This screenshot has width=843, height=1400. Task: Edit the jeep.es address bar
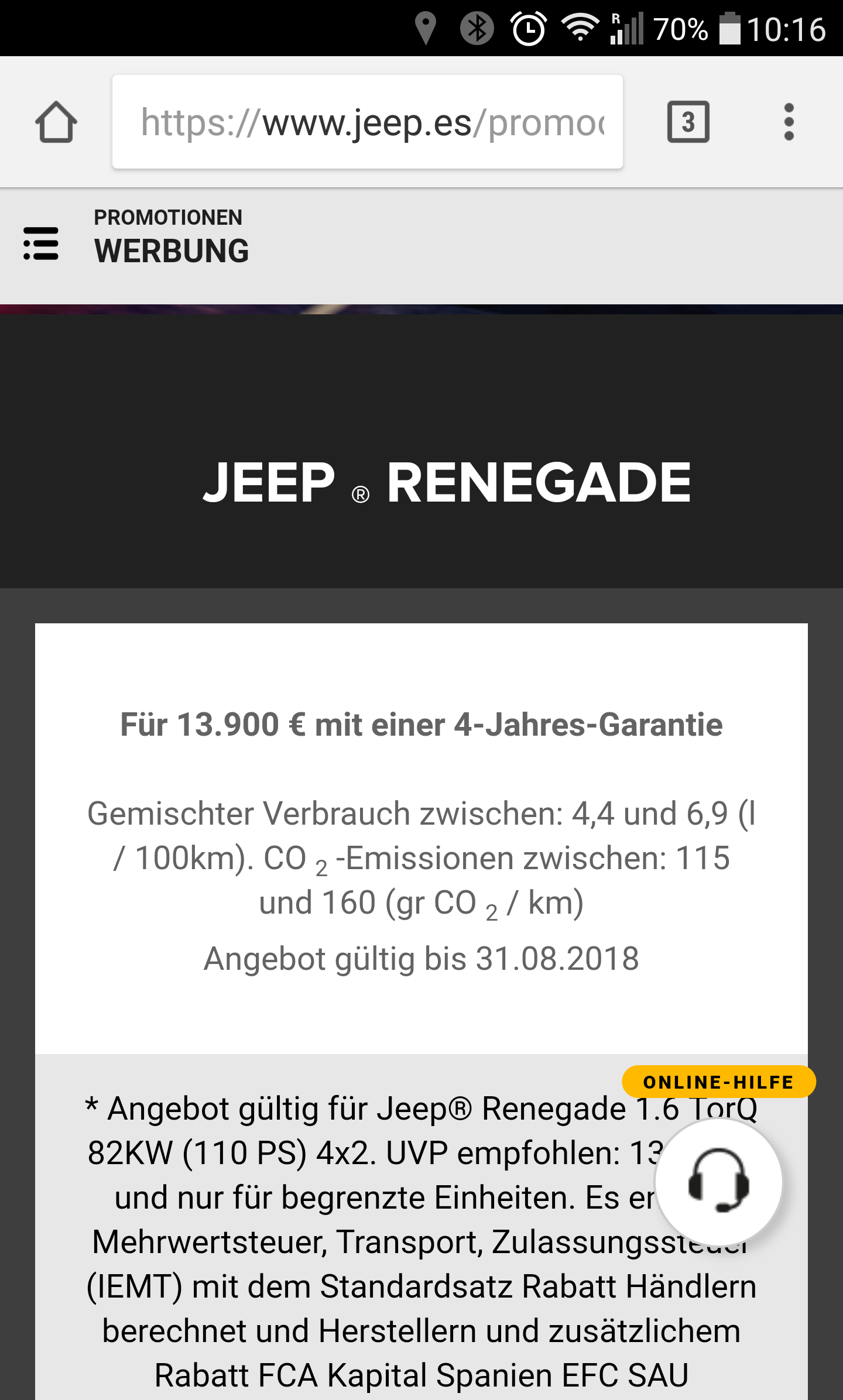click(x=368, y=122)
